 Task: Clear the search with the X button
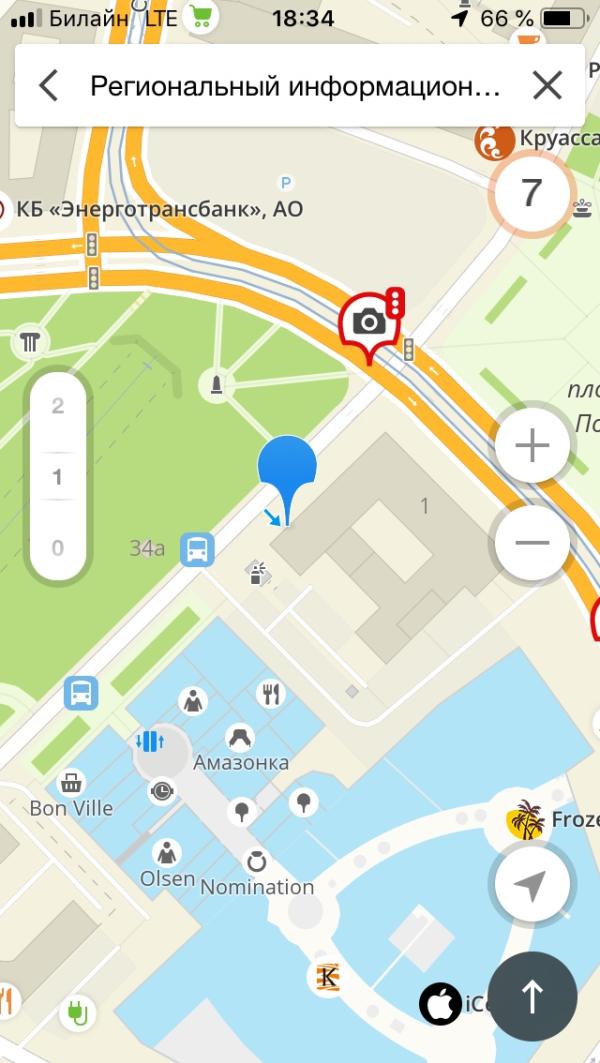[x=547, y=86]
